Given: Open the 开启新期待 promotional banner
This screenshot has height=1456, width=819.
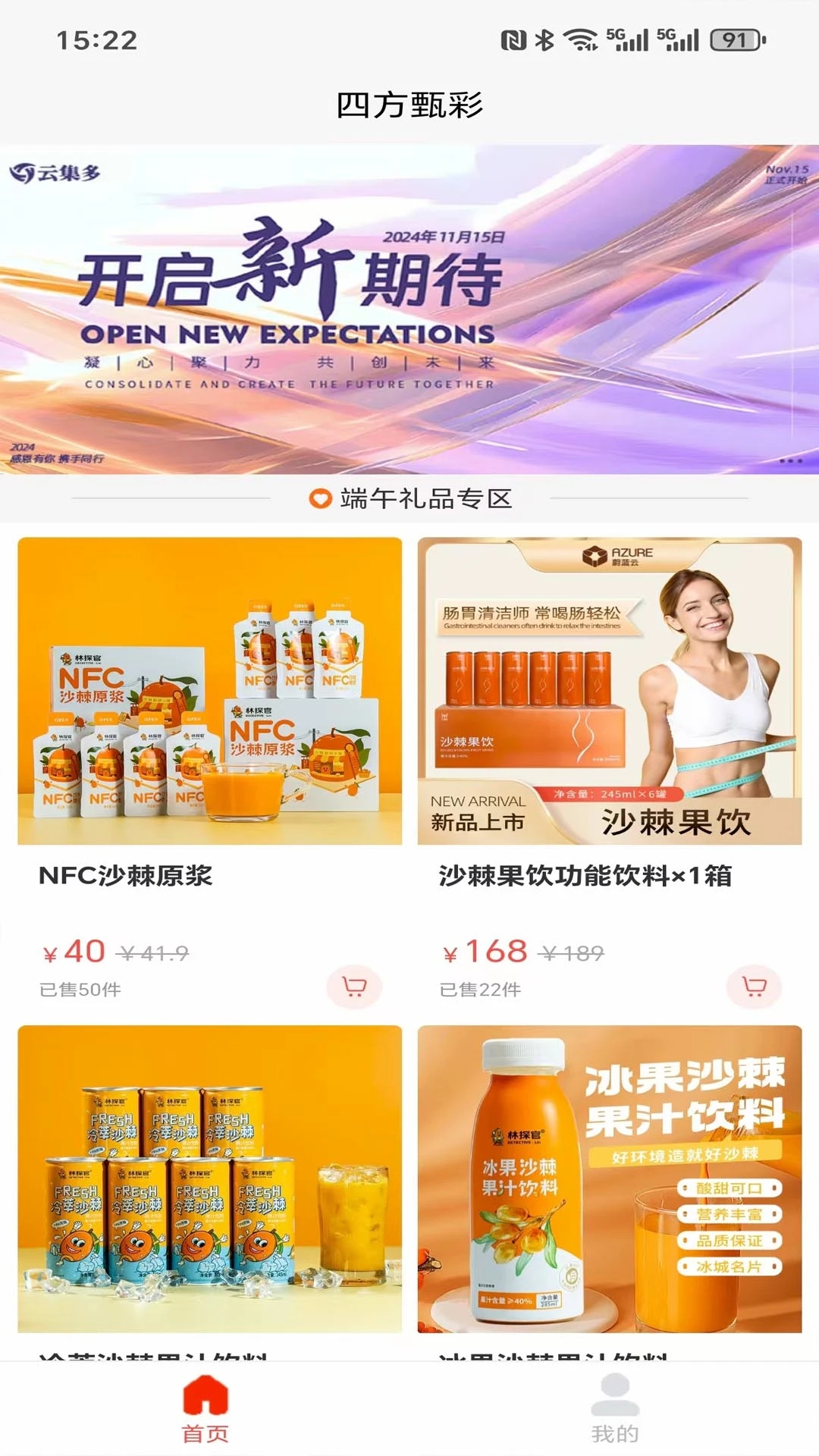Looking at the screenshot, I should click(x=409, y=309).
